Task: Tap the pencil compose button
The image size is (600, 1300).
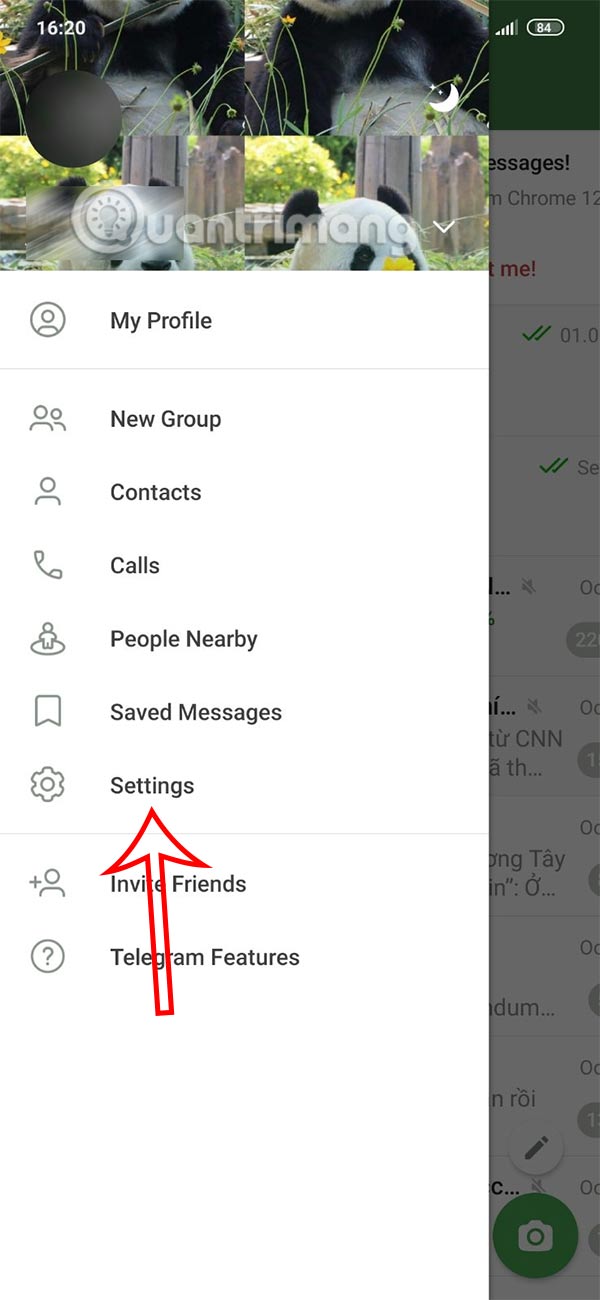Action: (536, 1146)
